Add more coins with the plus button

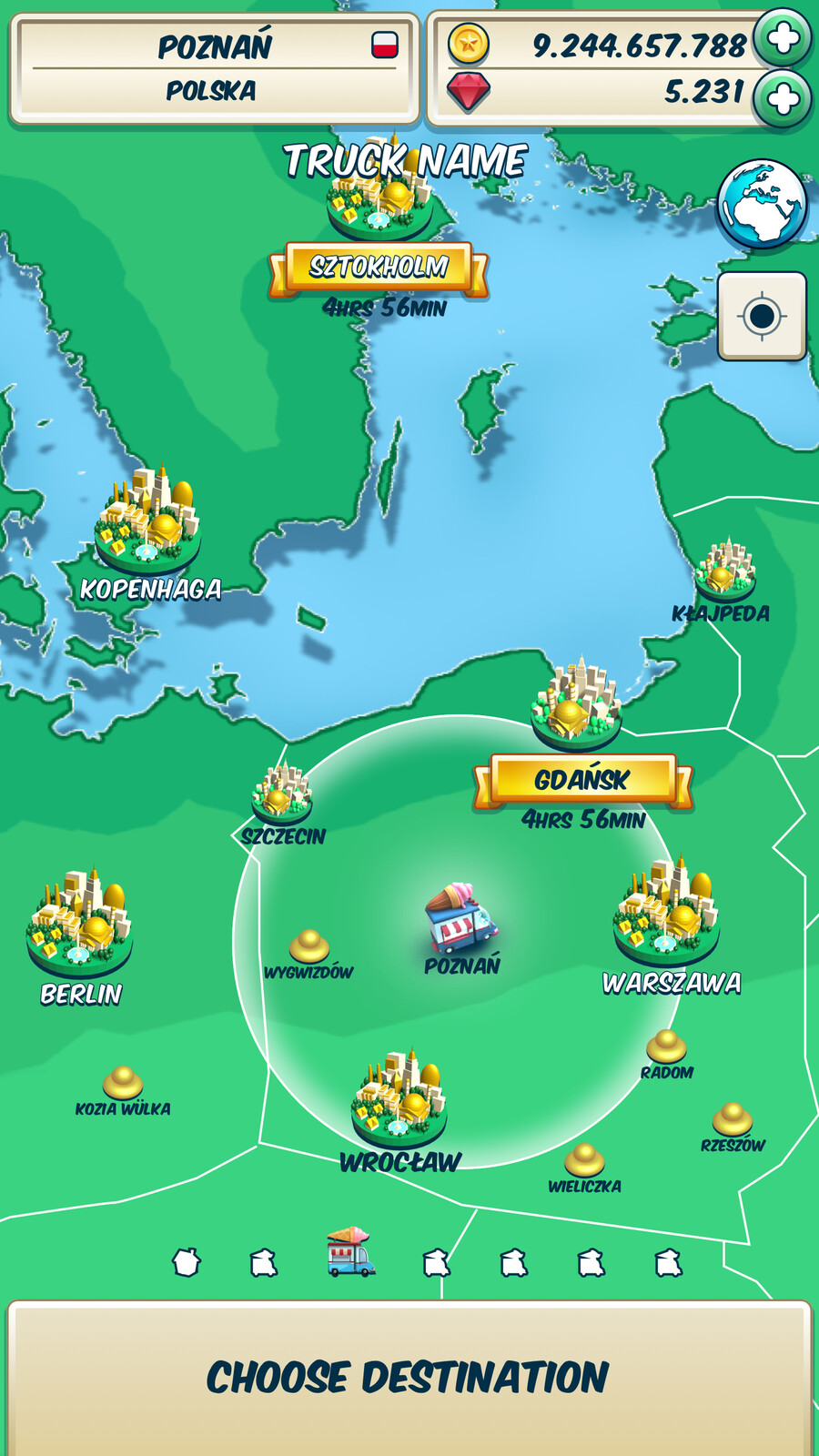(x=783, y=37)
